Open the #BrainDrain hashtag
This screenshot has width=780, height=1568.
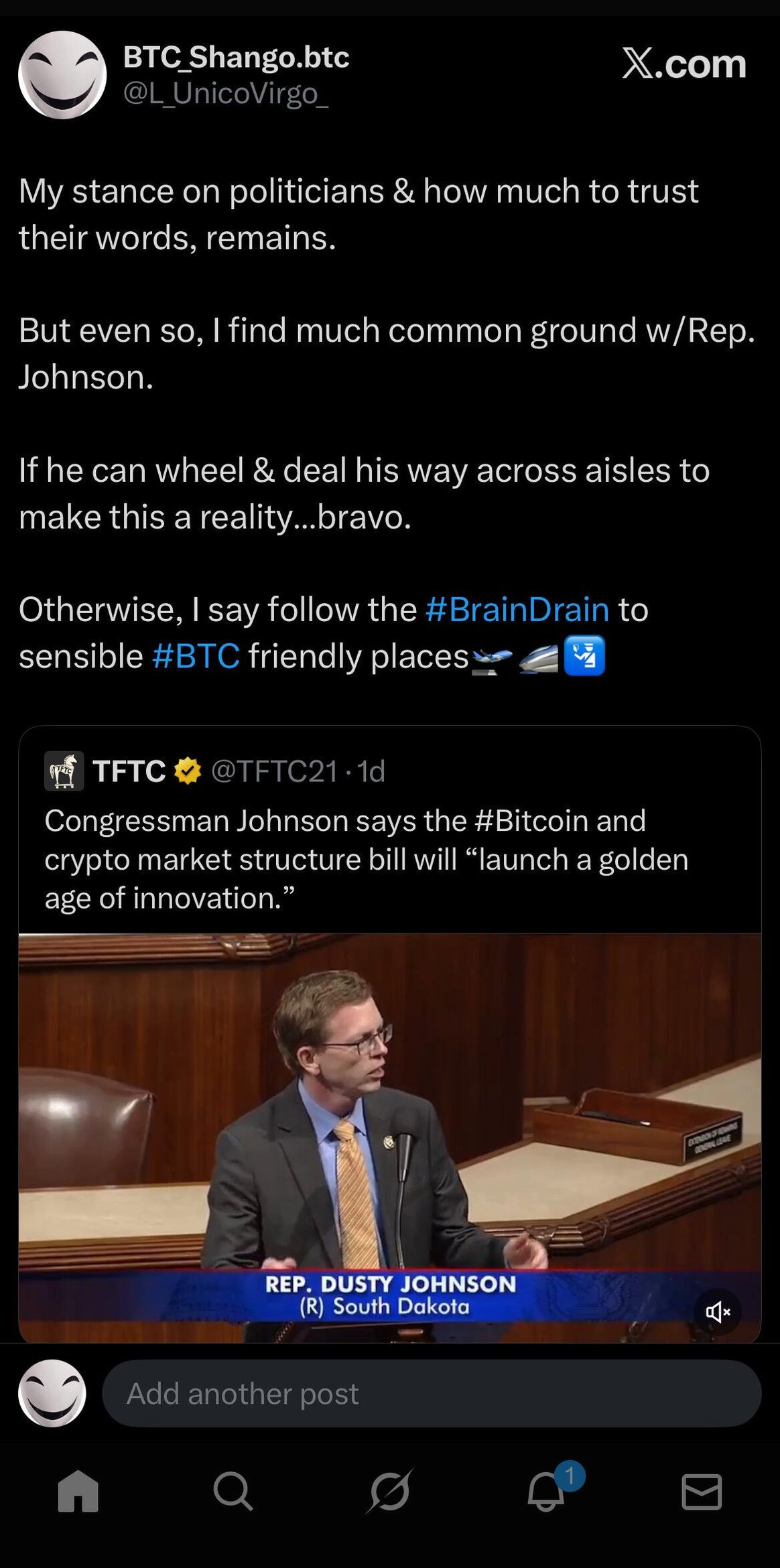pyautogui.click(x=517, y=610)
